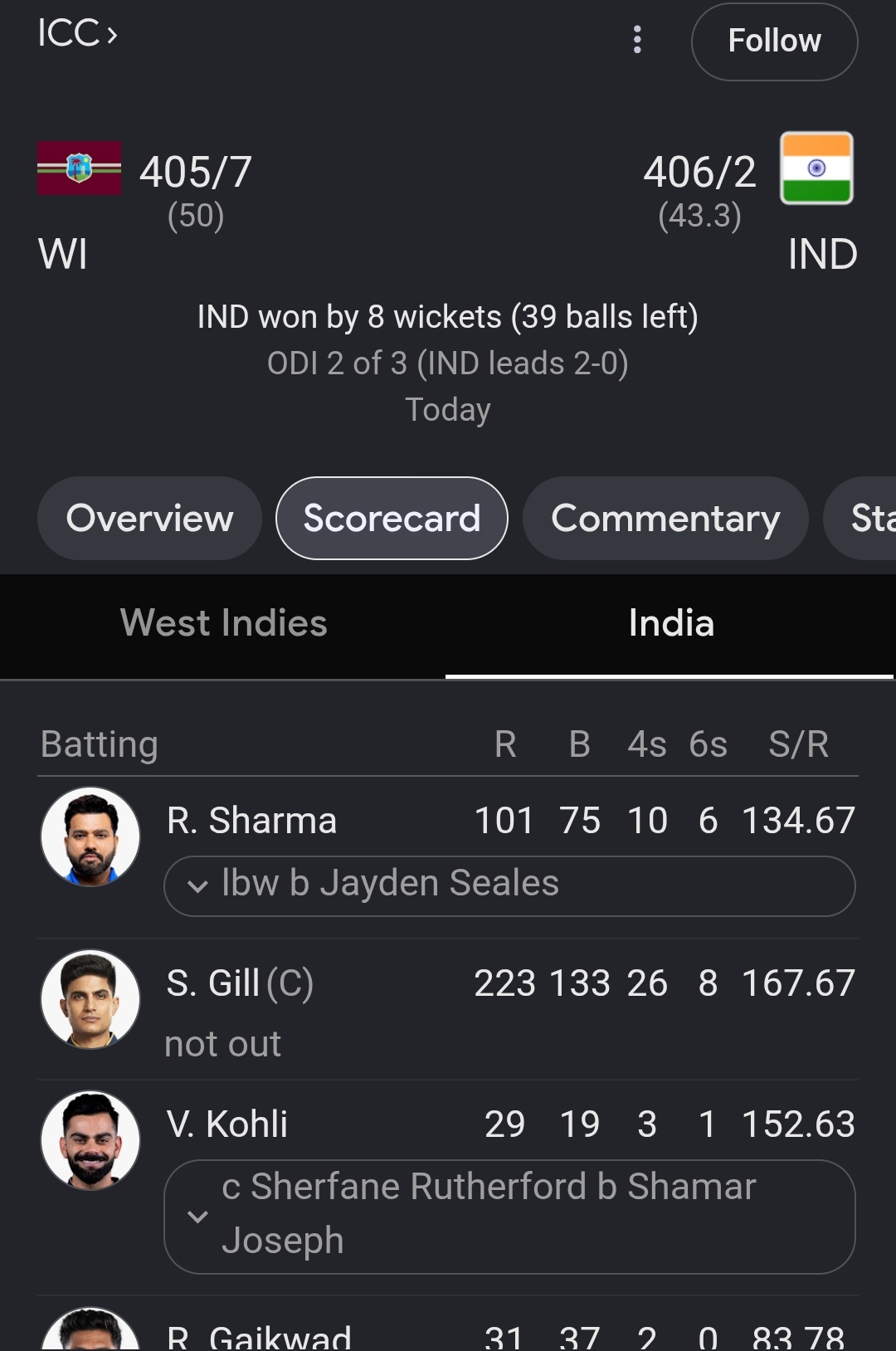Open the ICC link at top
This screenshot has width=896, height=1351.
[77, 34]
